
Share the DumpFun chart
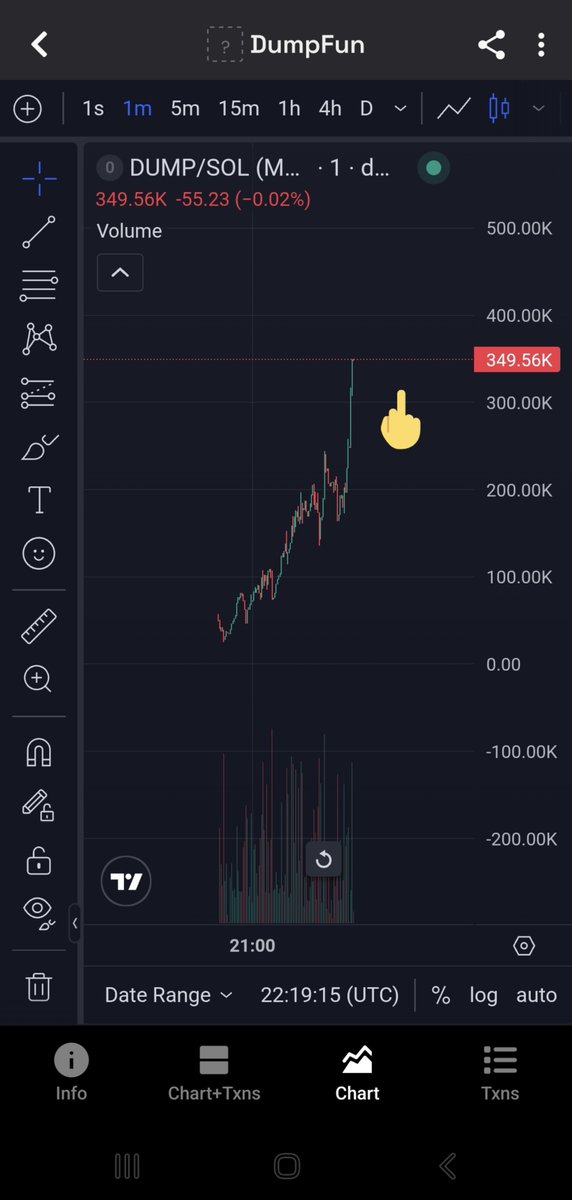[x=490, y=44]
